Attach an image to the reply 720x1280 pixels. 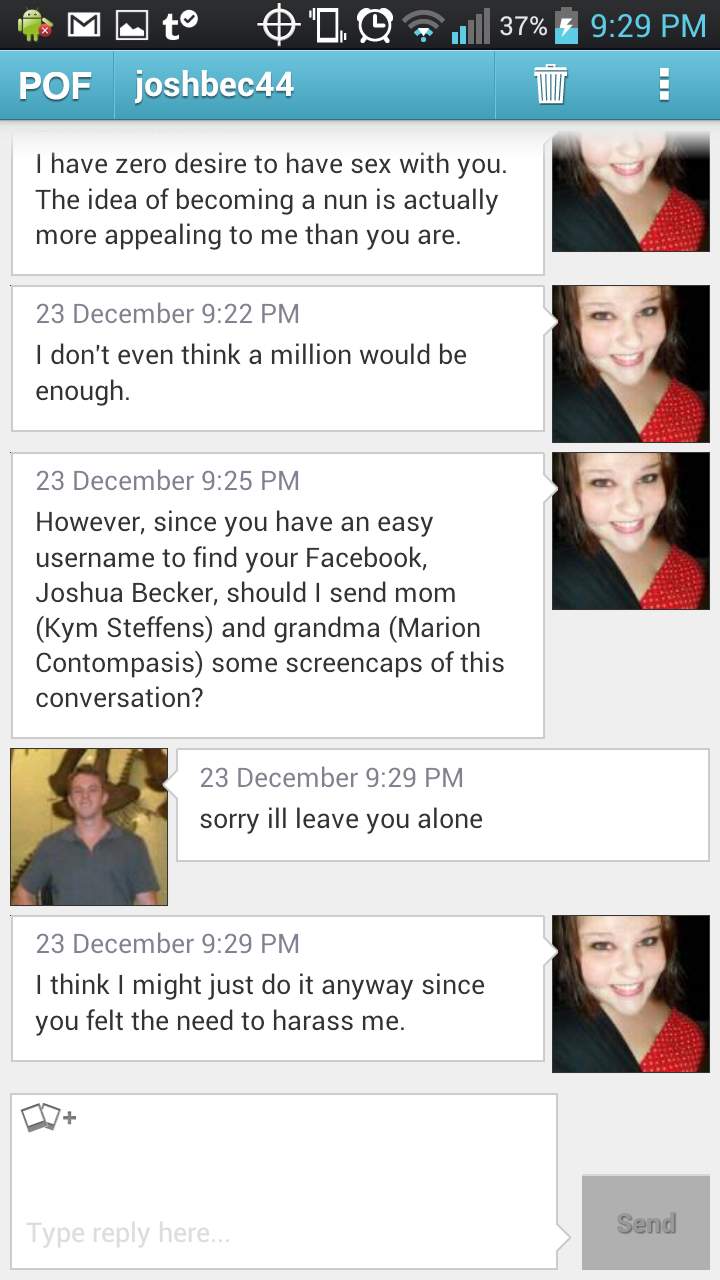pos(48,1118)
